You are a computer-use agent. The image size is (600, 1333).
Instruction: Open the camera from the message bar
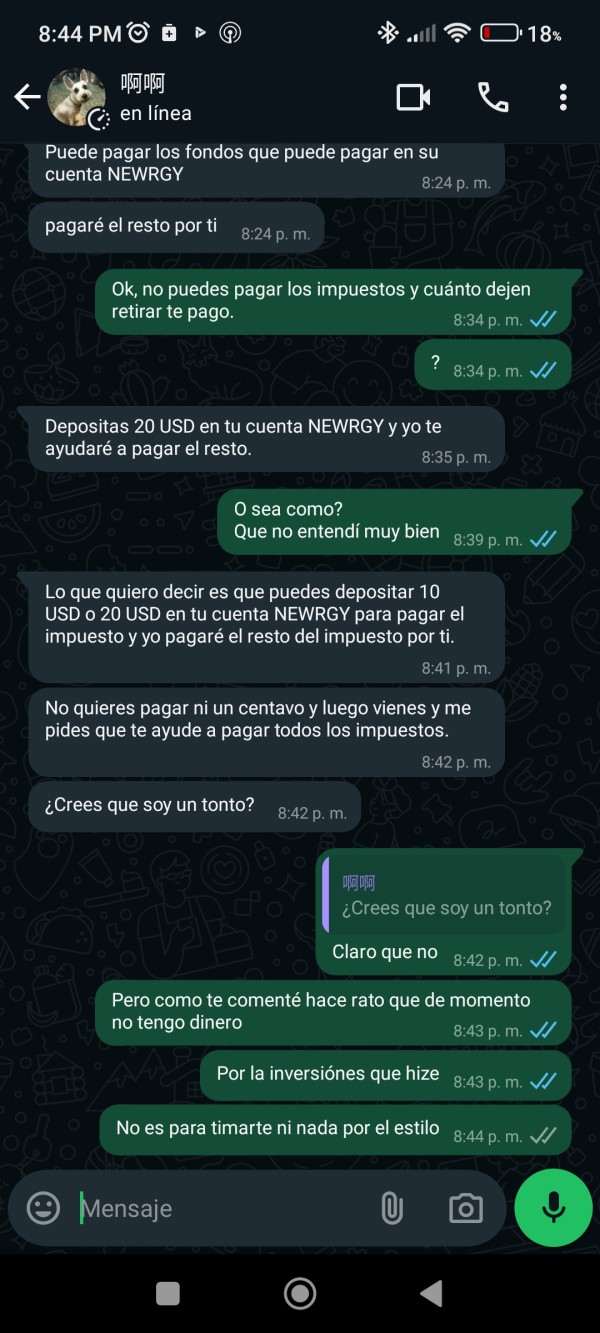click(x=465, y=1208)
